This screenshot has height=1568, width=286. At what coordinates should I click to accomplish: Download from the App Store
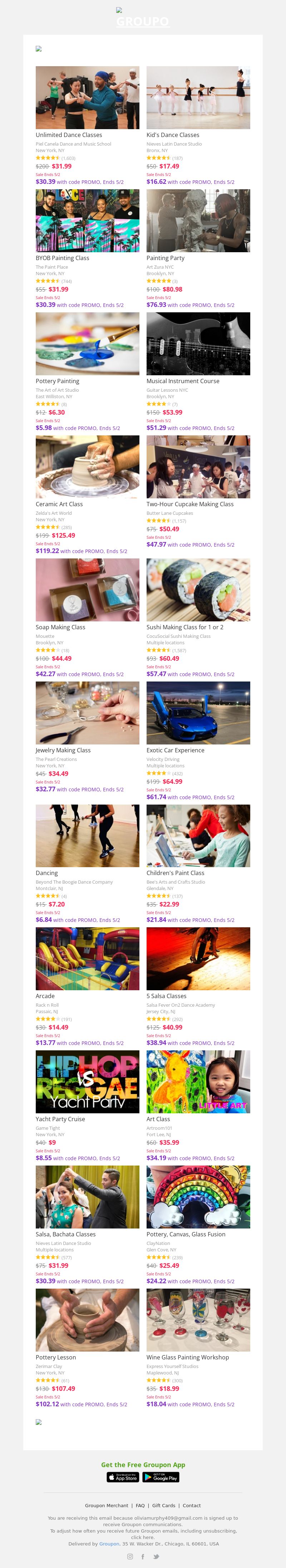click(x=123, y=1477)
